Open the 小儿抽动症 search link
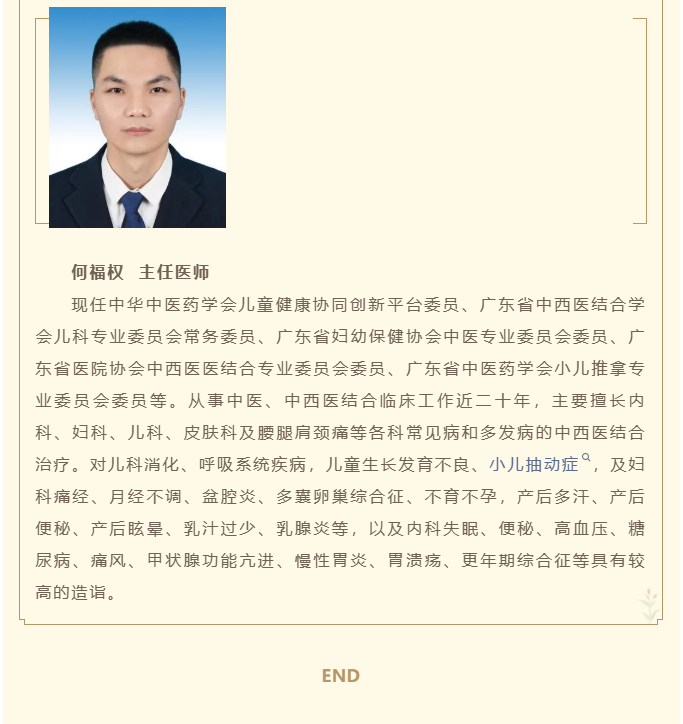This screenshot has width=683, height=724. tap(539, 464)
